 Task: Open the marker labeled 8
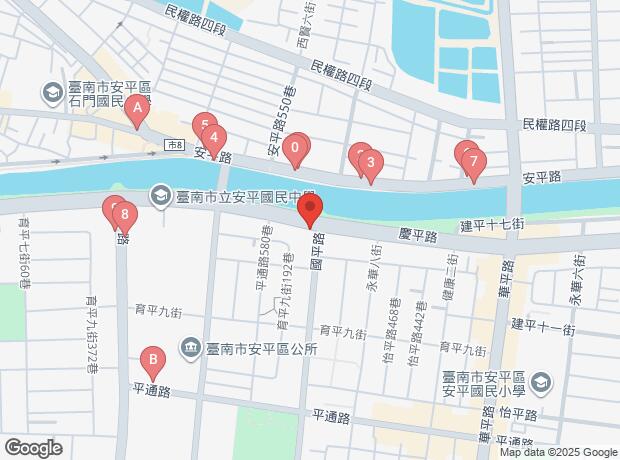coord(124,215)
